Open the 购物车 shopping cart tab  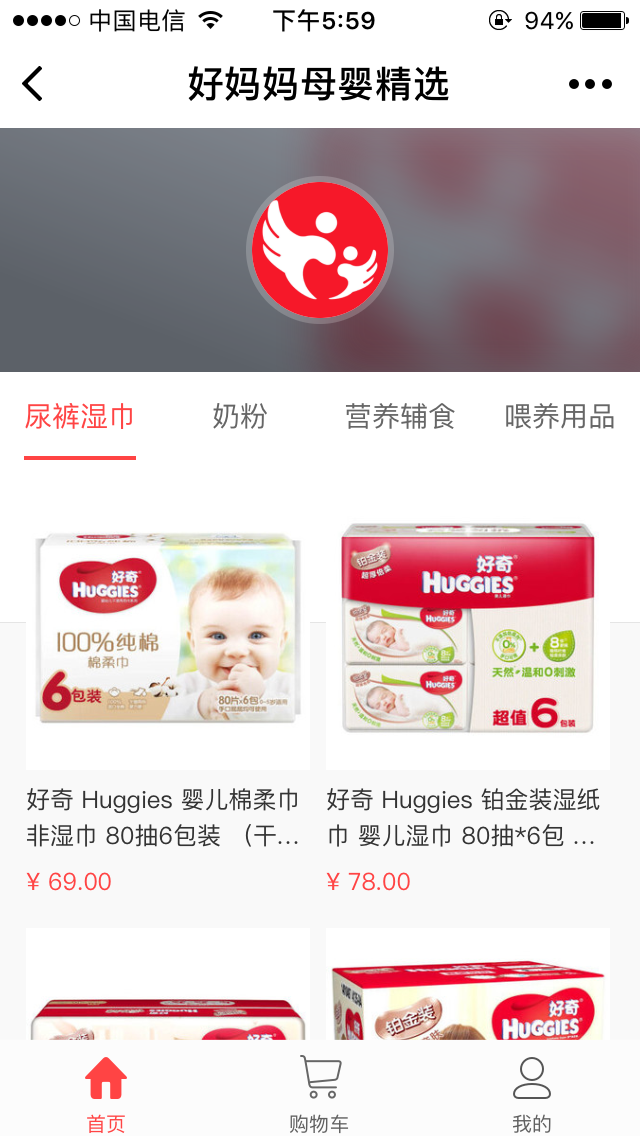(x=320, y=1093)
